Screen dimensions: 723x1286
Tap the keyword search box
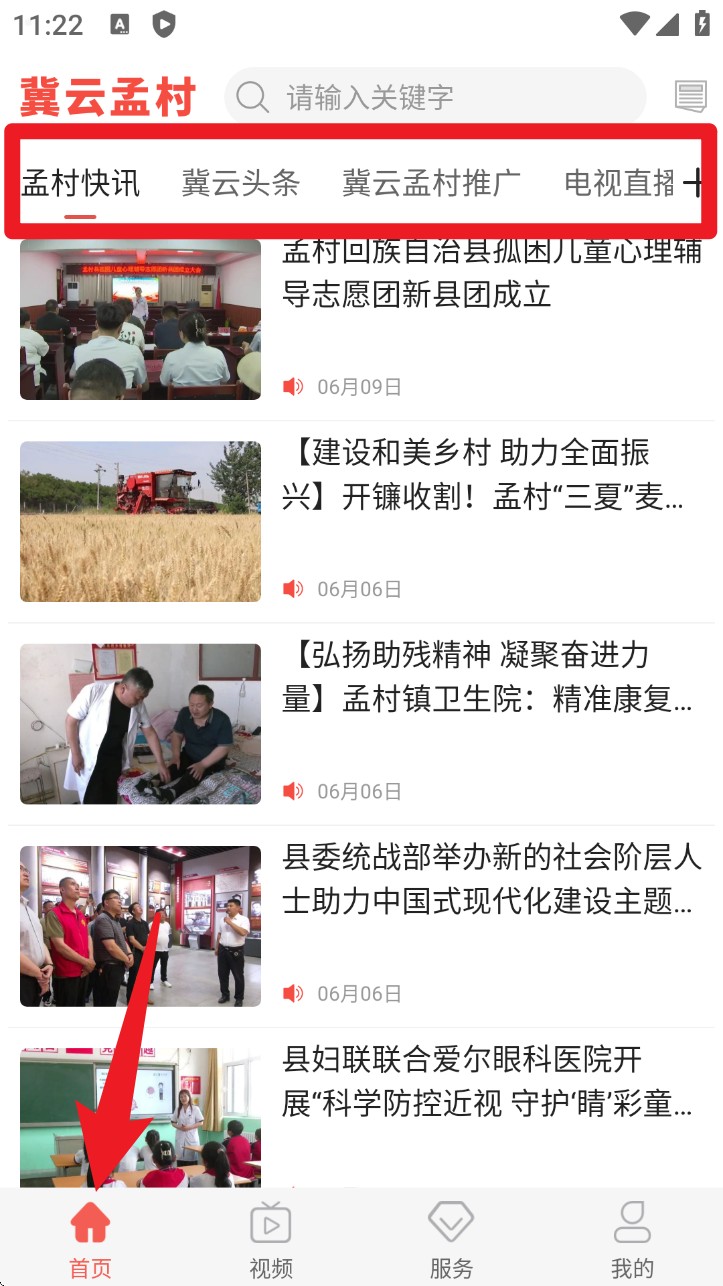pos(435,97)
